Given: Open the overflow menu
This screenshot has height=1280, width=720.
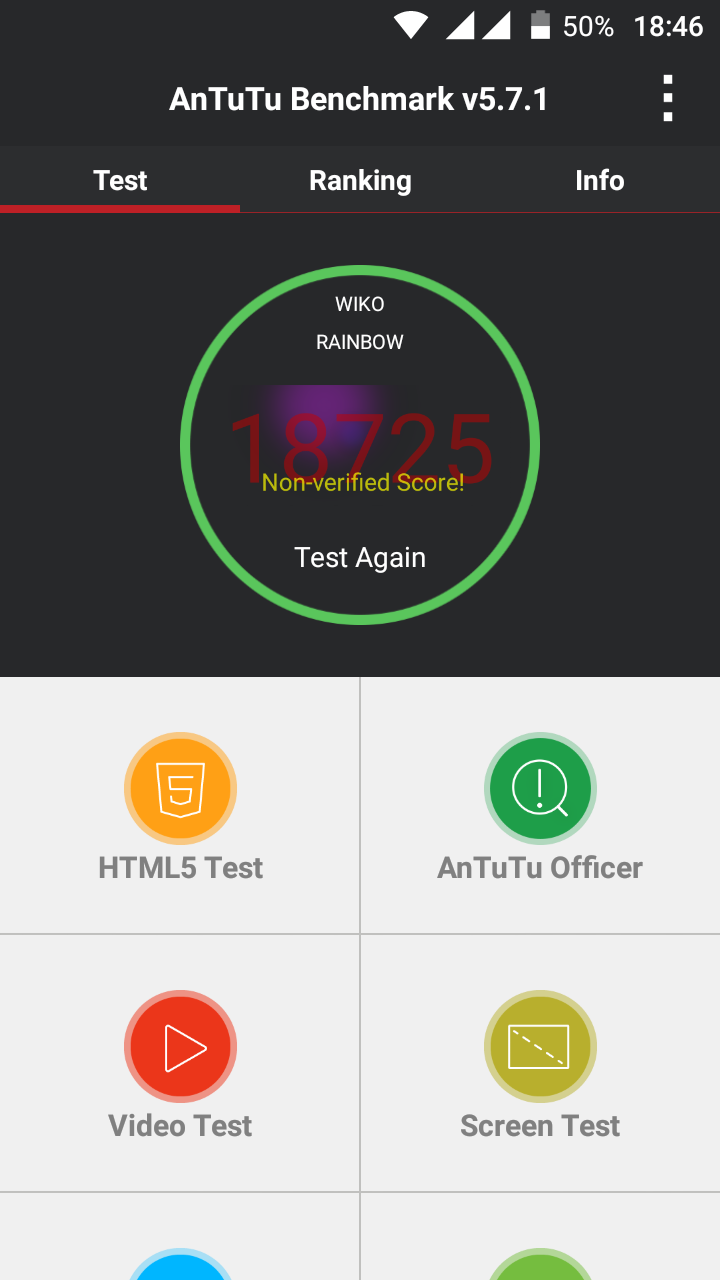Looking at the screenshot, I should tap(667, 99).
